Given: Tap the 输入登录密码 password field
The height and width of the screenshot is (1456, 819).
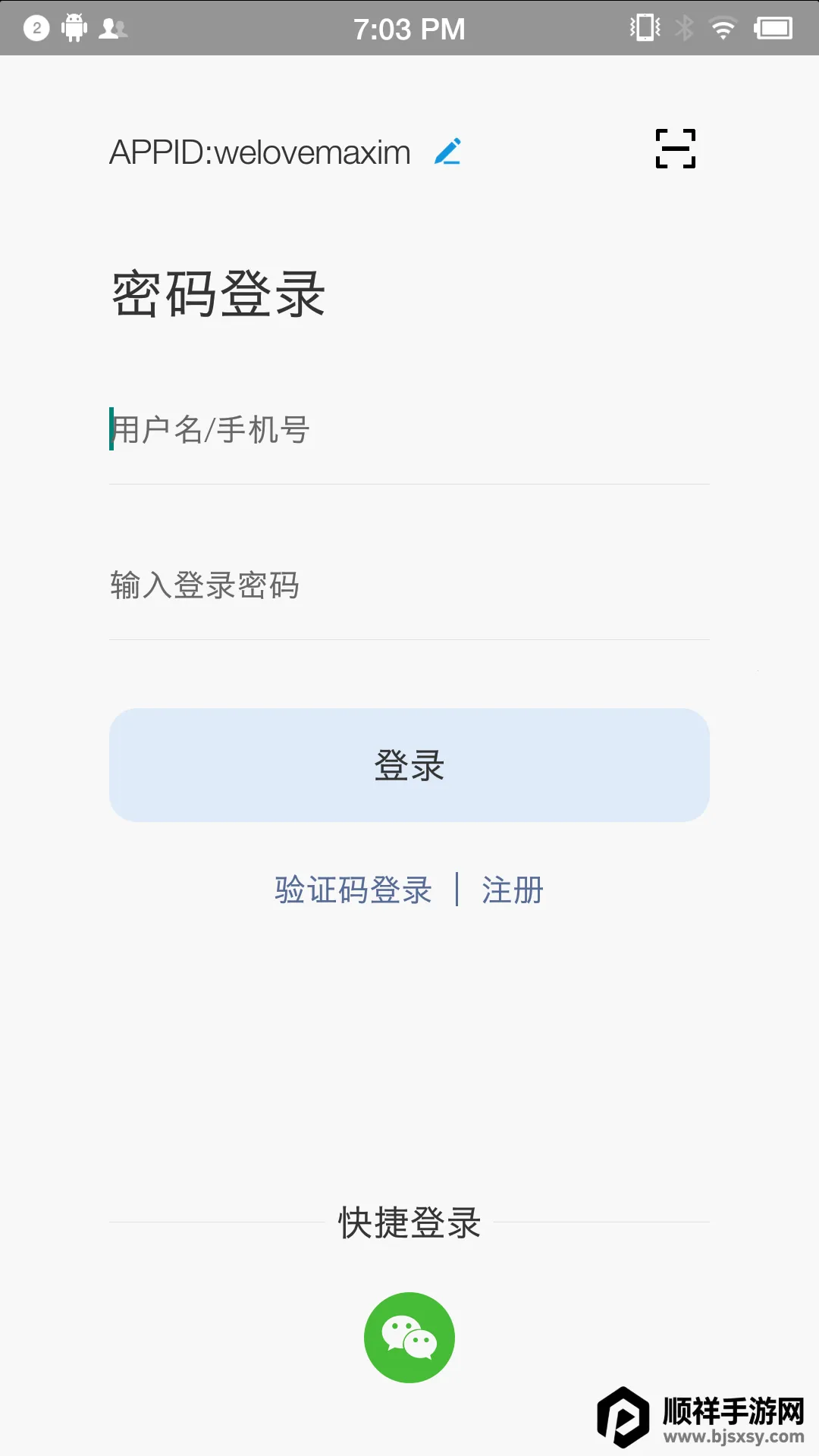Looking at the screenshot, I should pyautogui.click(x=409, y=585).
